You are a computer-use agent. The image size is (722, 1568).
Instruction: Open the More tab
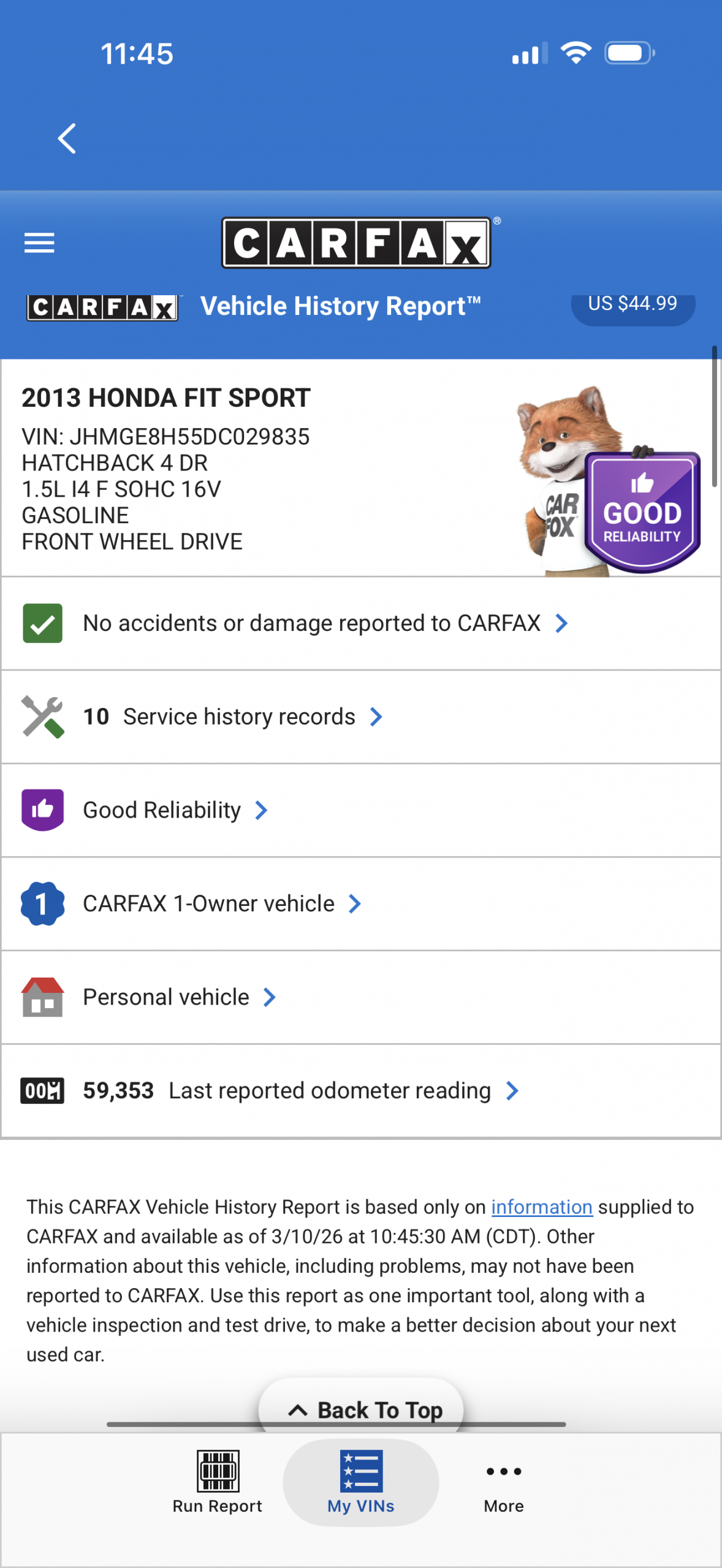click(x=504, y=1482)
